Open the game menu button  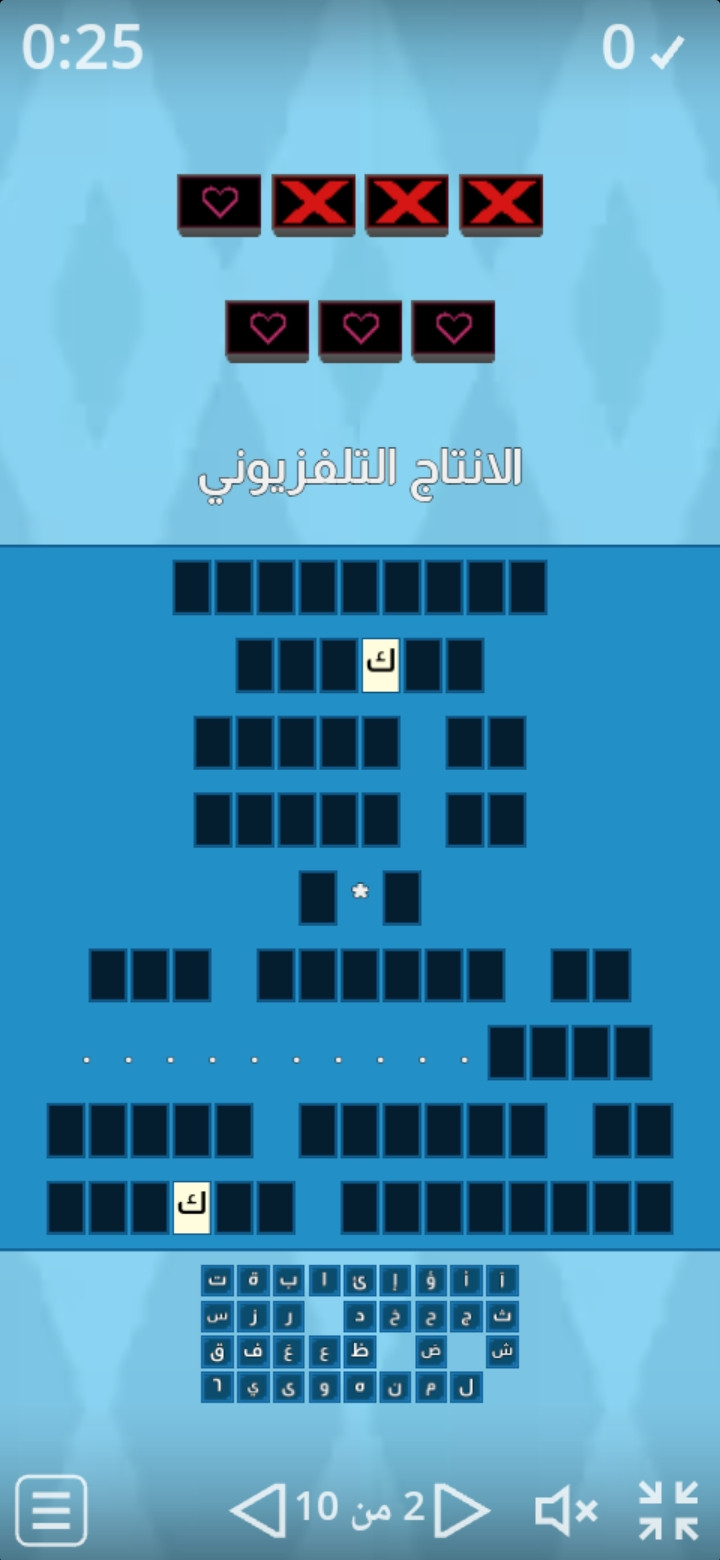coord(51,1510)
